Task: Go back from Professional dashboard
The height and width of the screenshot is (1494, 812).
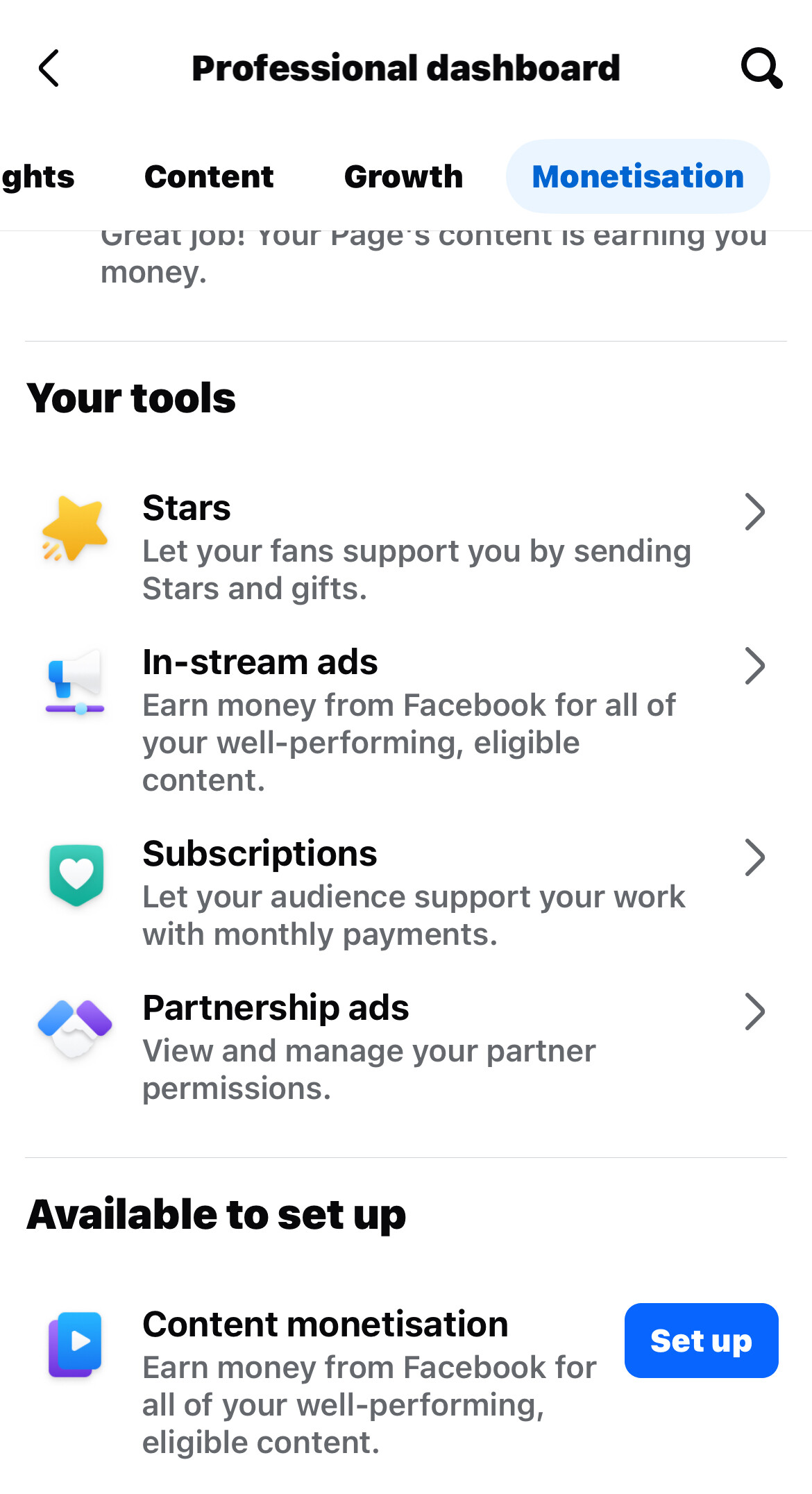Action: point(49,68)
